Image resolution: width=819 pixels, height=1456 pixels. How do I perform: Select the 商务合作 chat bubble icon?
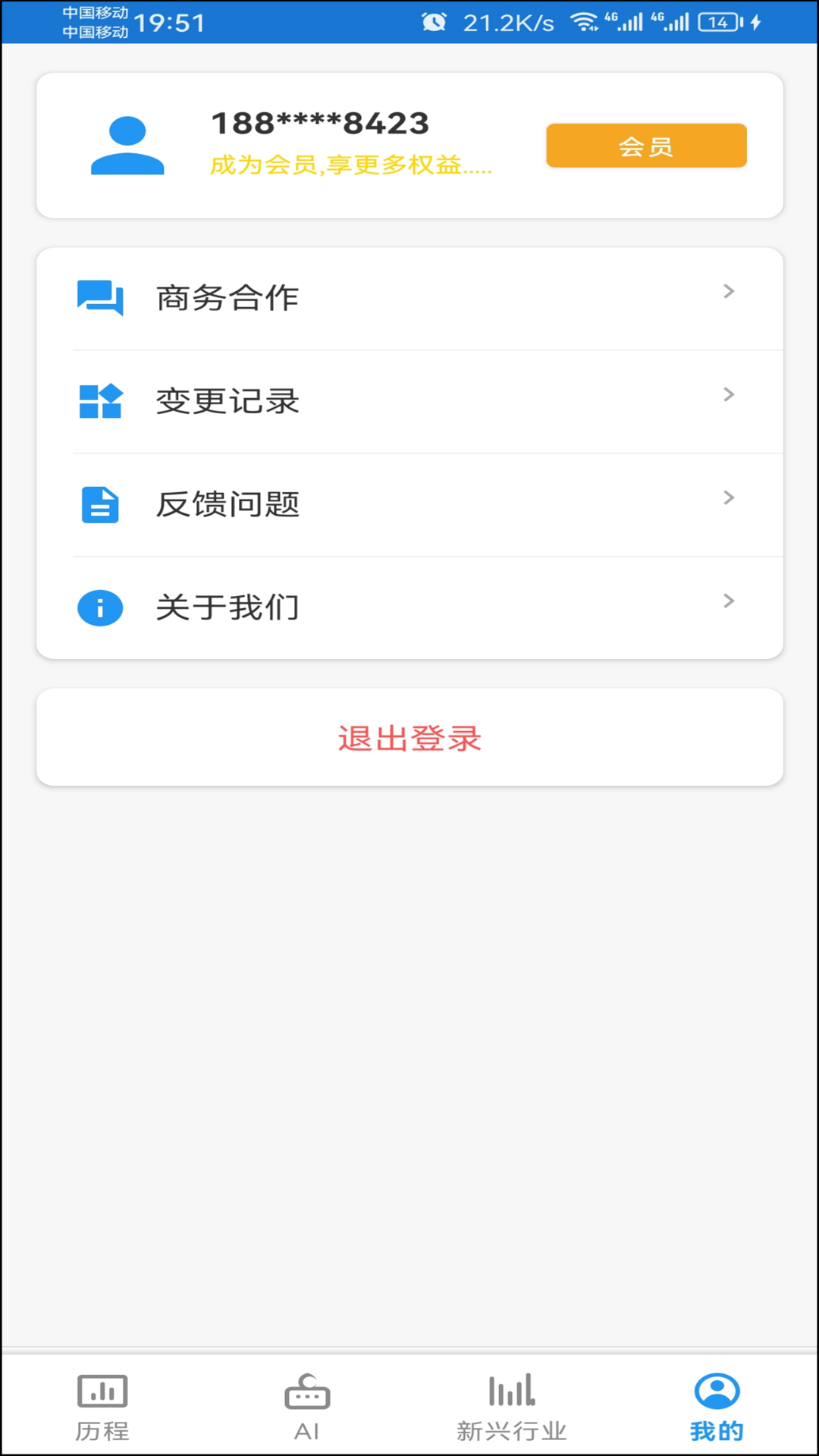pos(99,297)
